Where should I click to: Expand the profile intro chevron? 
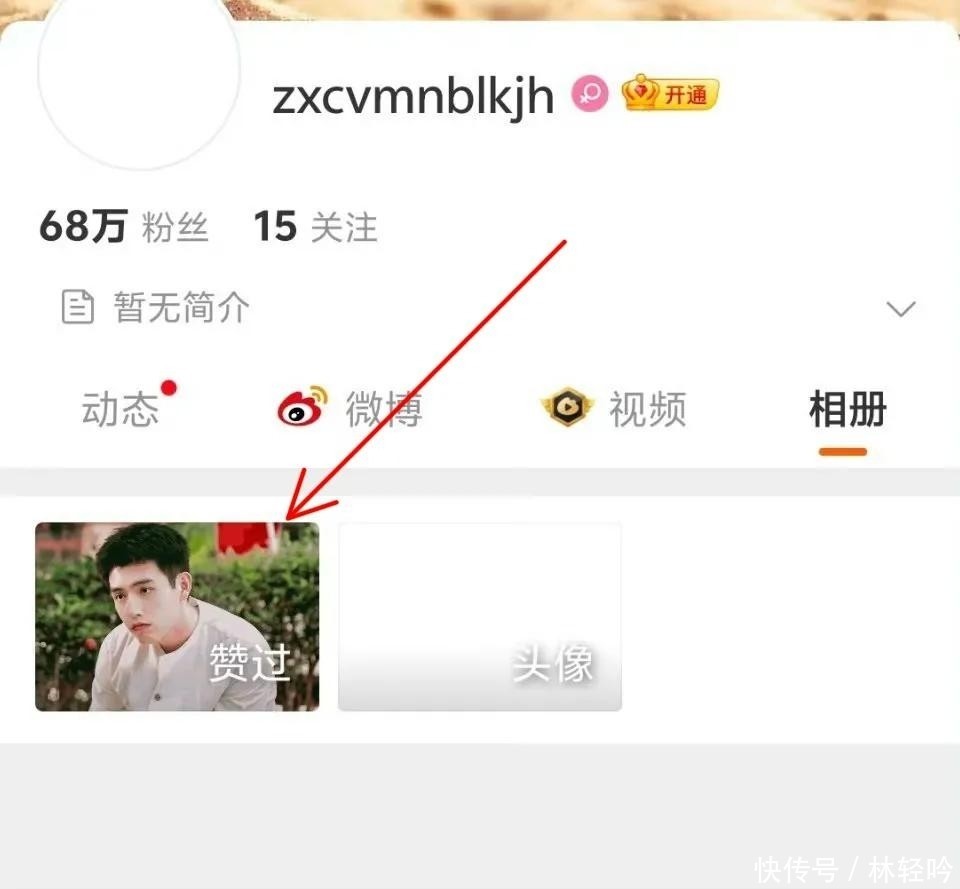coord(901,308)
